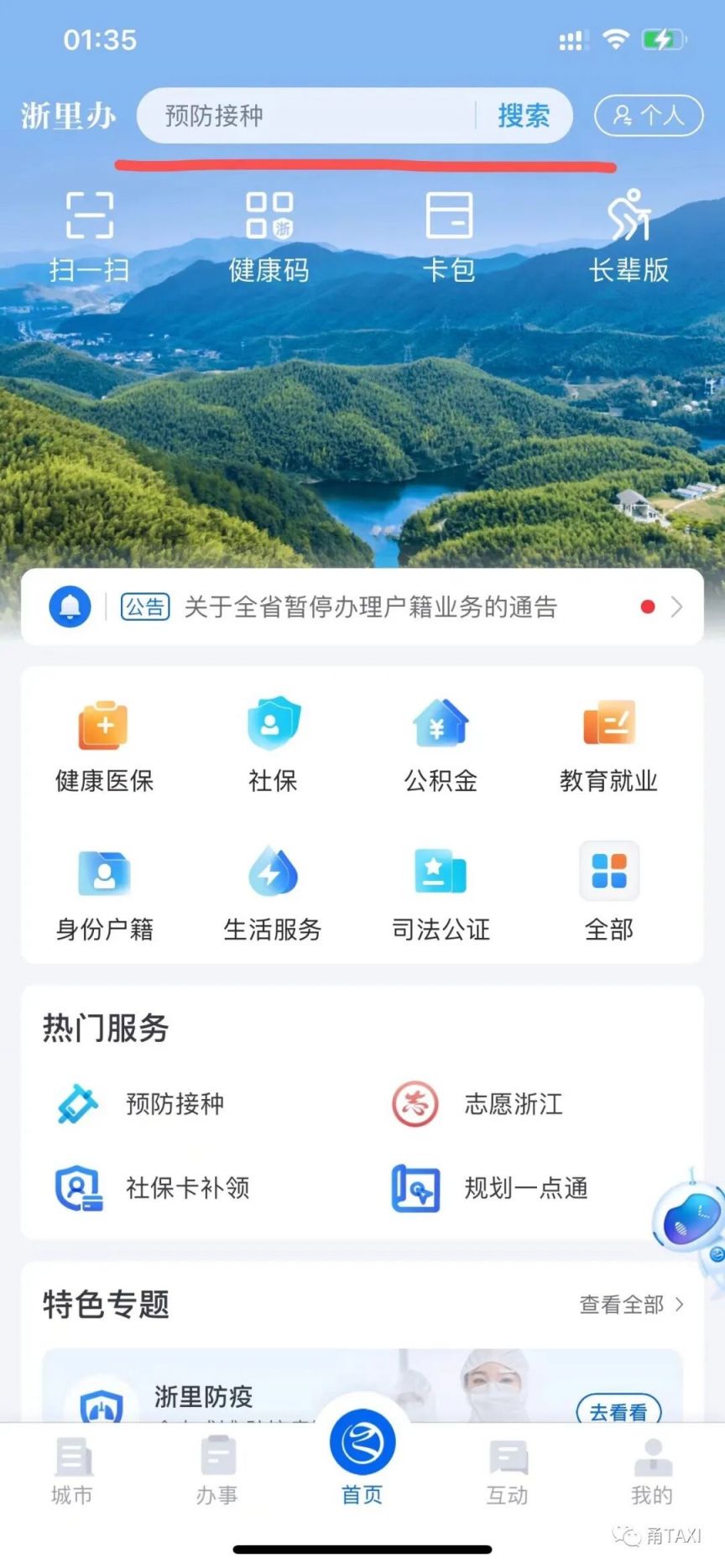
Task: Open 扫一扫 scanner
Action: 89,235
